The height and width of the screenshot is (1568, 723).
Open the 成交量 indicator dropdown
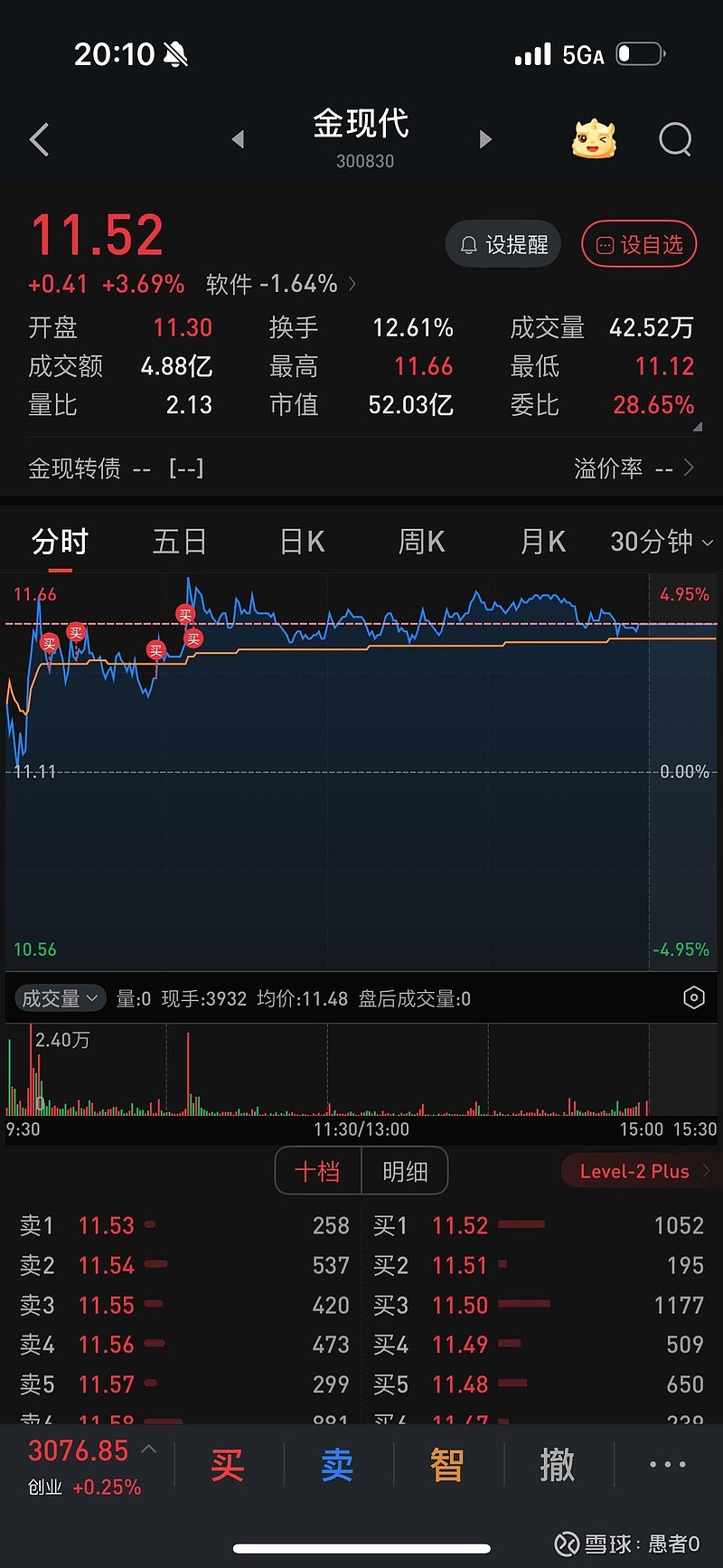pyautogui.click(x=60, y=997)
